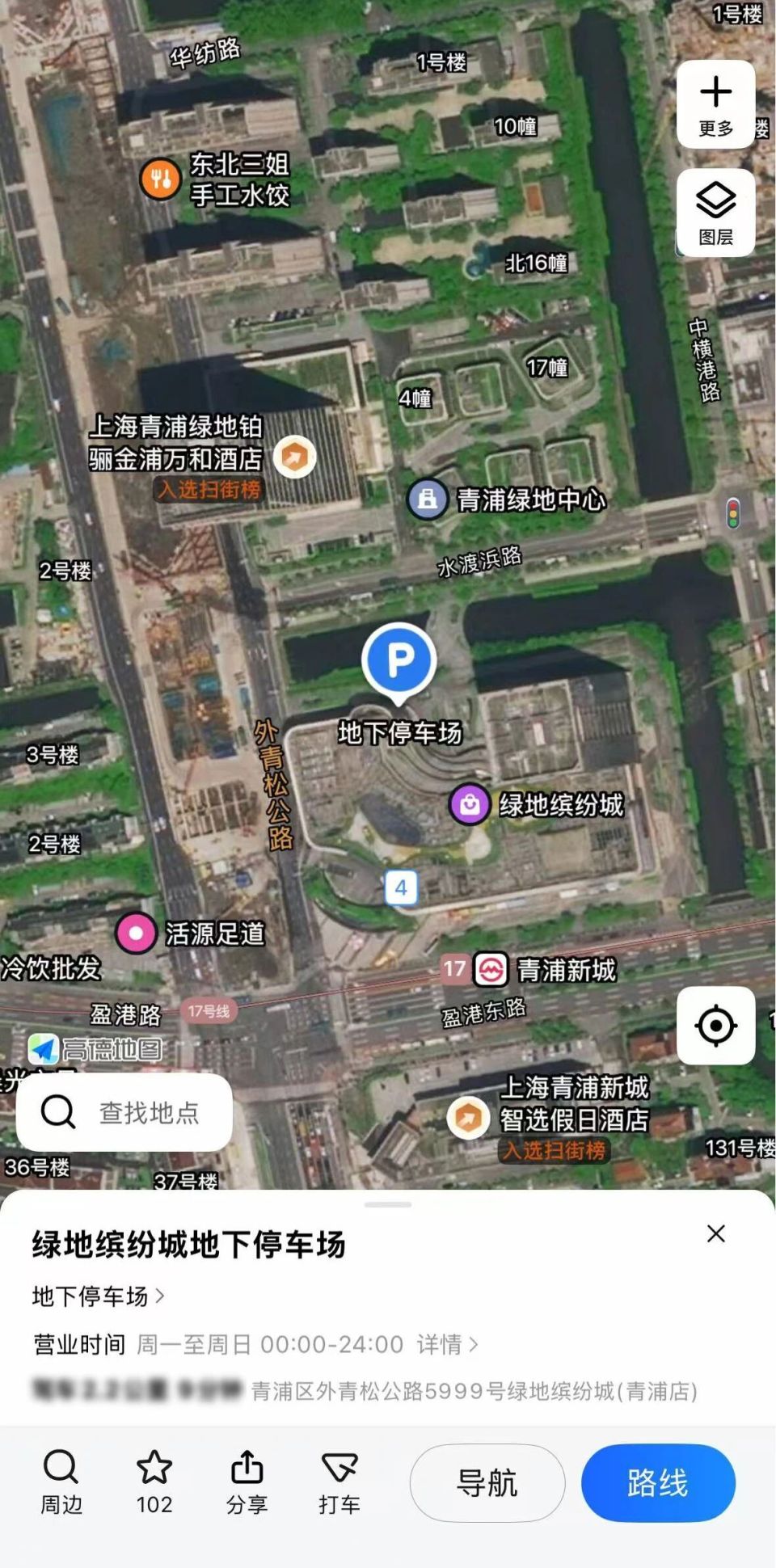Viewport: 776px width, 1568px height.
Task: Tap the blue 路线 route button
Action: coord(659,1484)
